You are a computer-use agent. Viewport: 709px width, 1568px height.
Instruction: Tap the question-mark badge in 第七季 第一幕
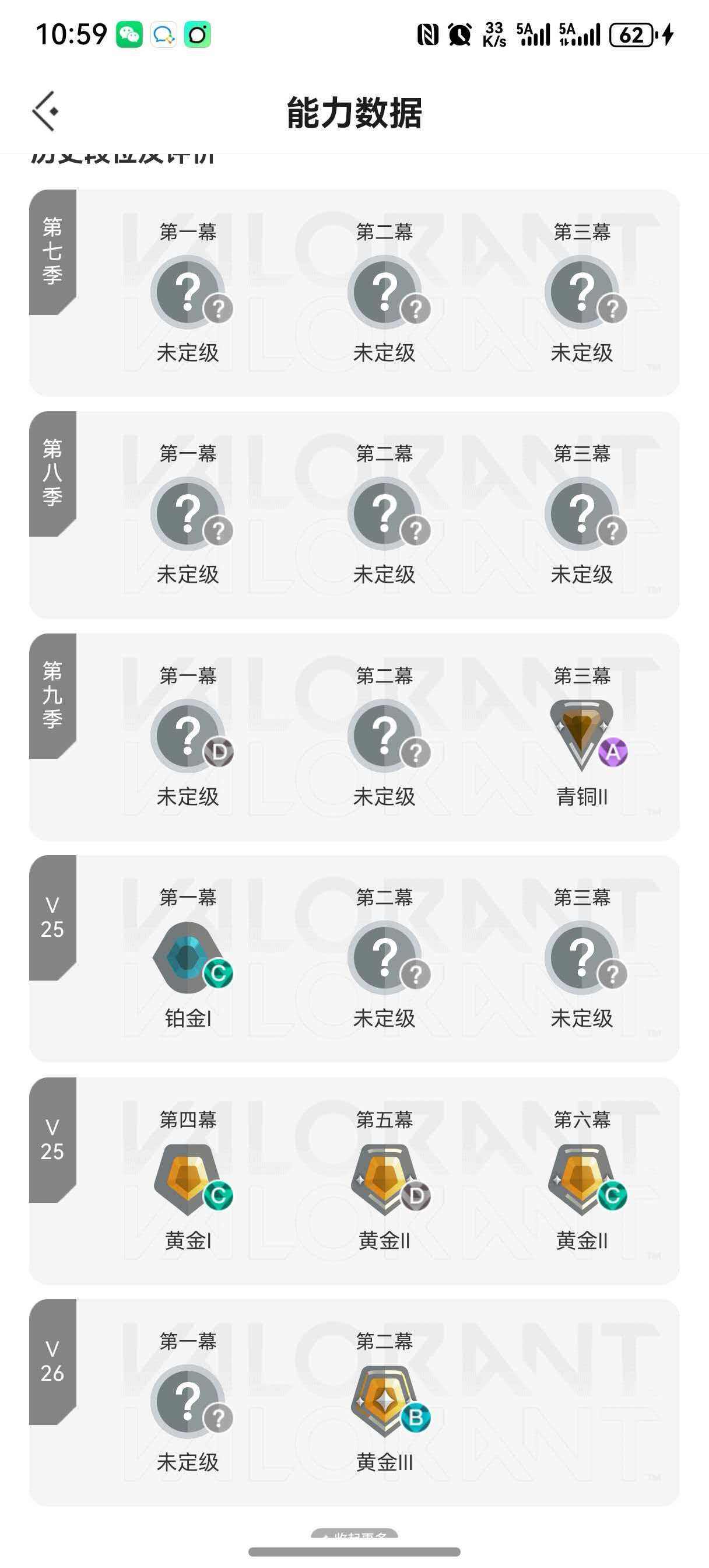[x=189, y=291]
